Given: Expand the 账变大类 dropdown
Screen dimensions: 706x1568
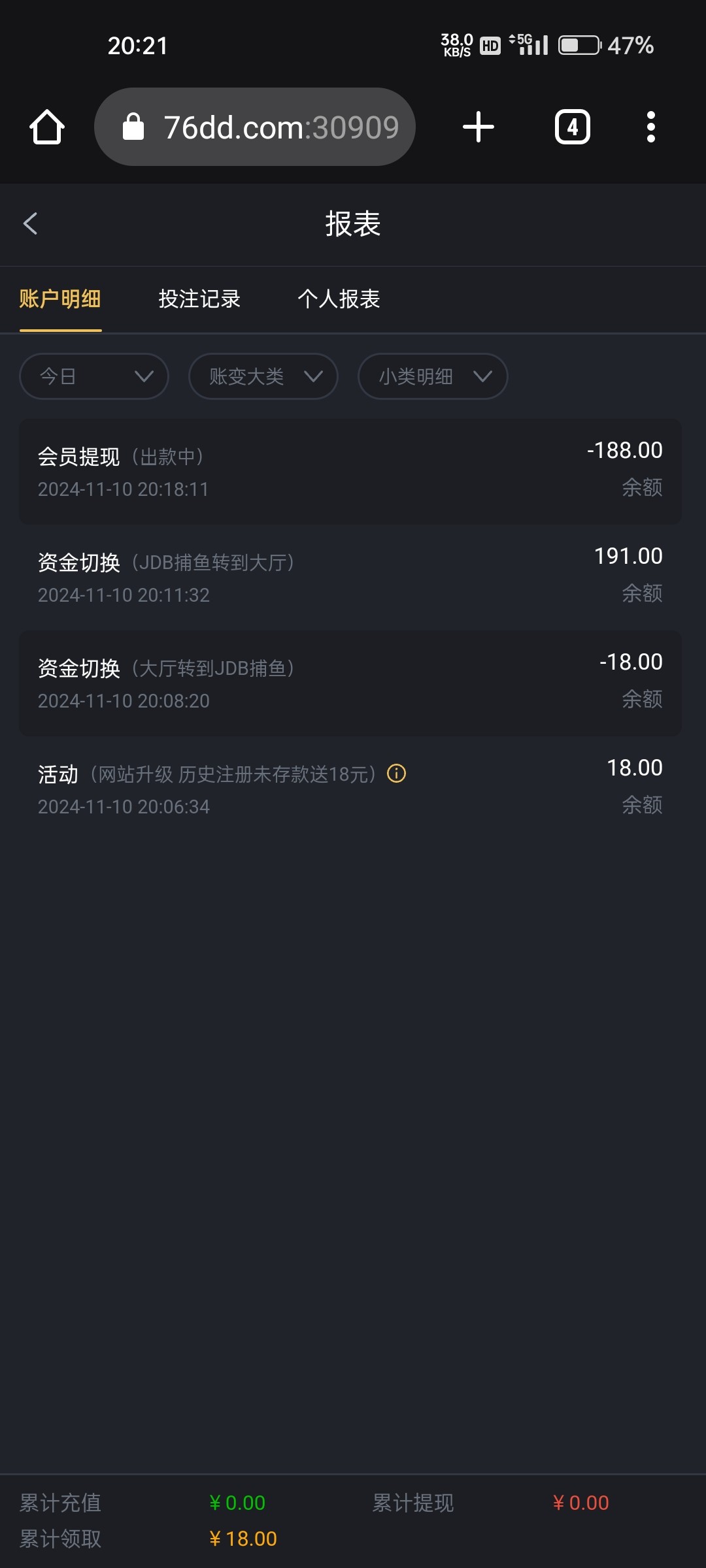Looking at the screenshot, I should (x=263, y=376).
